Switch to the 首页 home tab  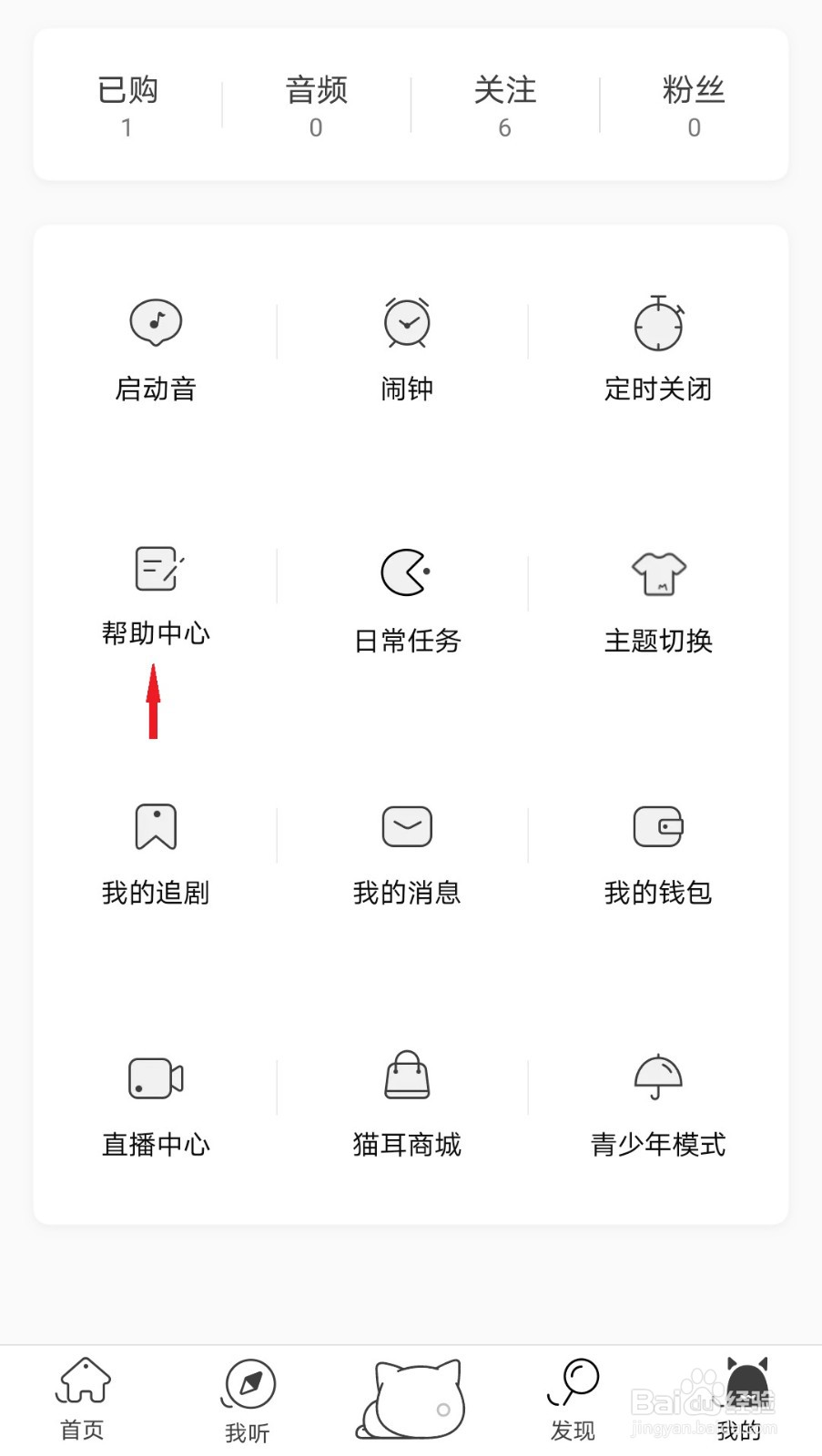pyautogui.click(x=83, y=1399)
